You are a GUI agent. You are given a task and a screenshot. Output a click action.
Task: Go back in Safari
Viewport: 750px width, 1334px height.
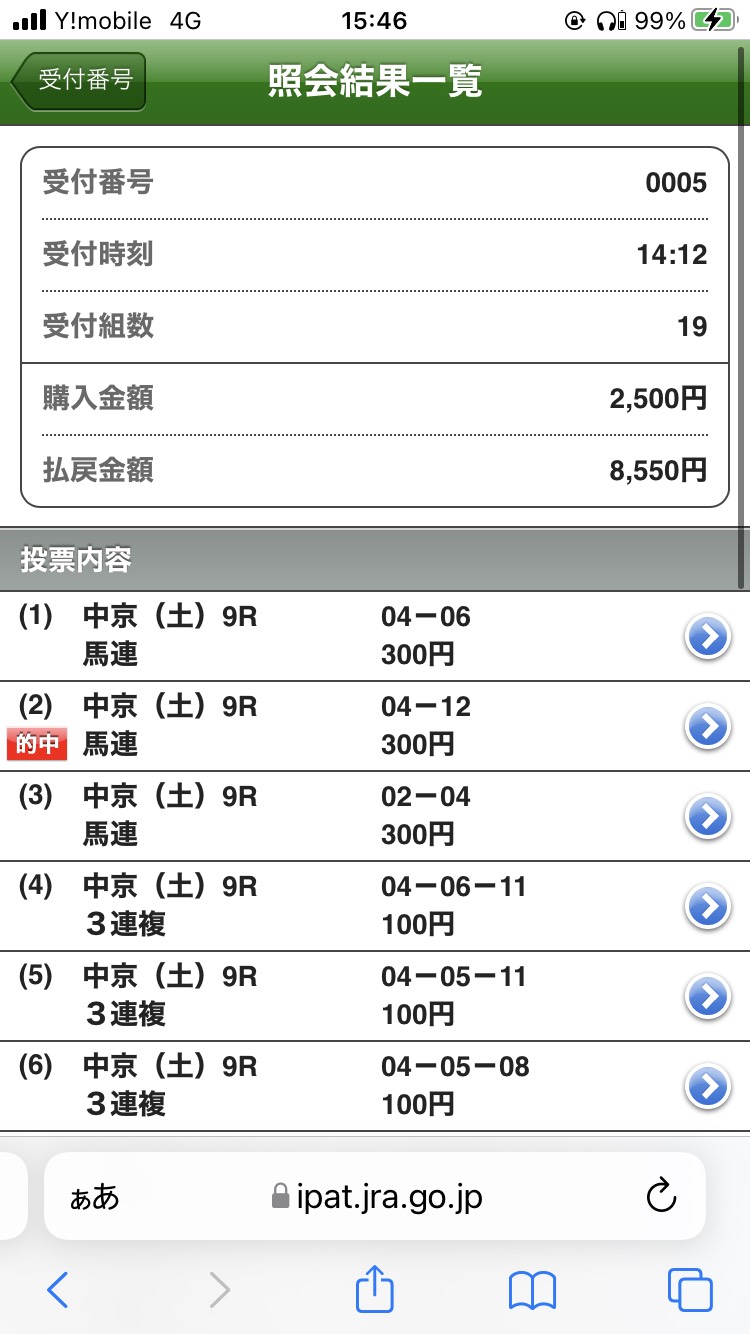tap(58, 1291)
